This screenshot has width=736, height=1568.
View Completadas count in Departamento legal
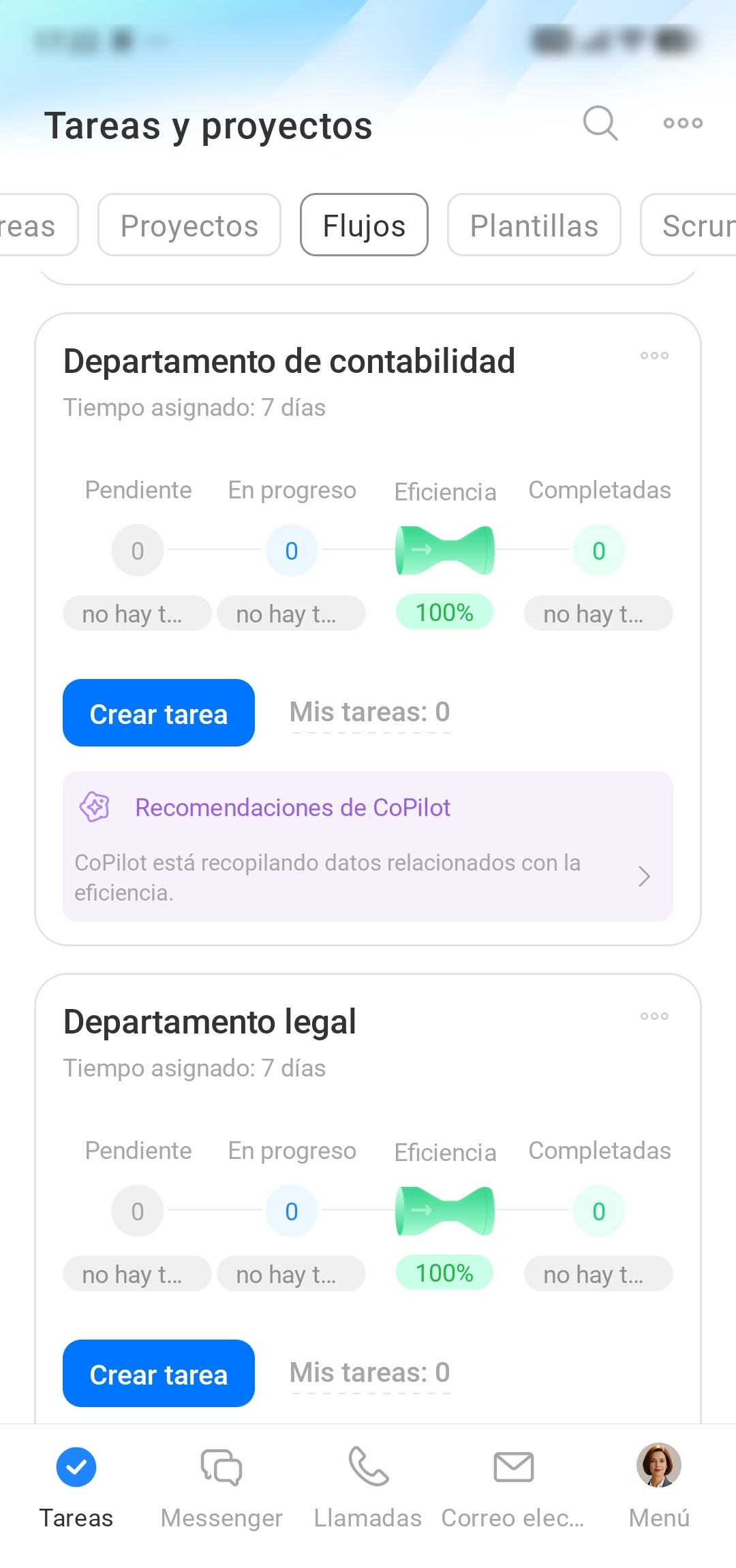pyautogui.click(x=599, y=1211)
